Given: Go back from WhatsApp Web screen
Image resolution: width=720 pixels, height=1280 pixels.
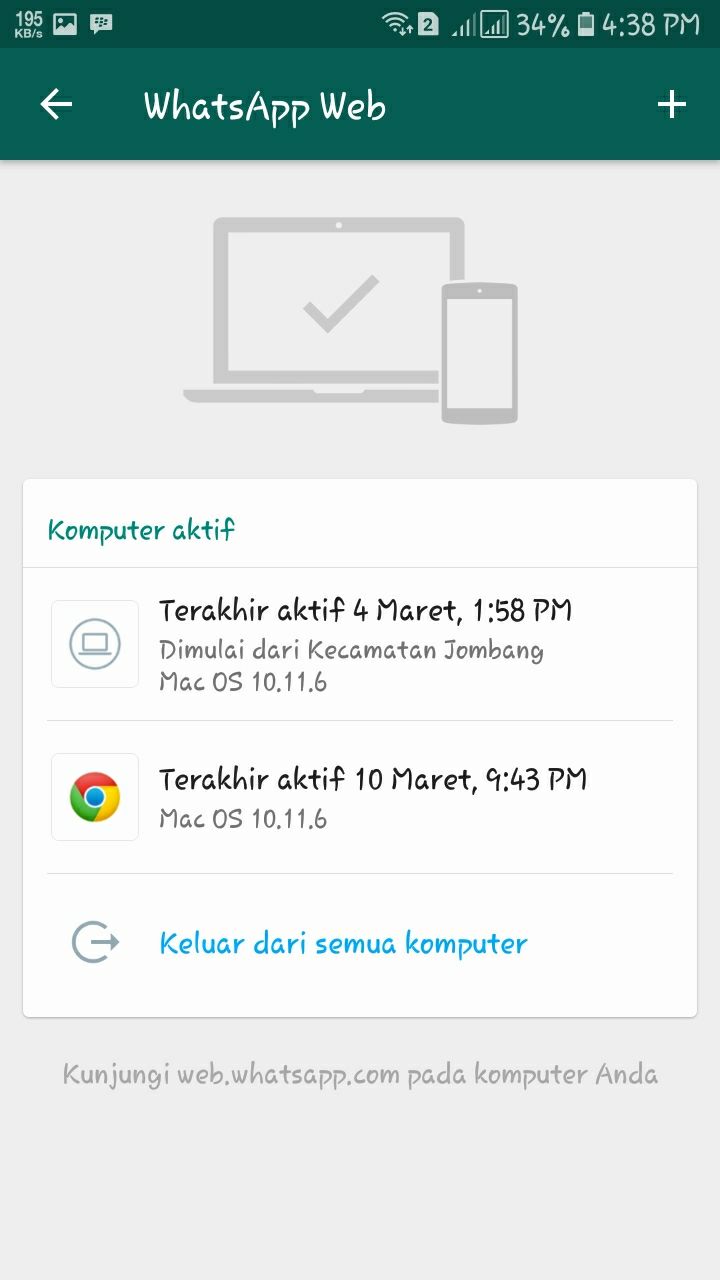Looking at the screenshot, I should tap(56, 104).
